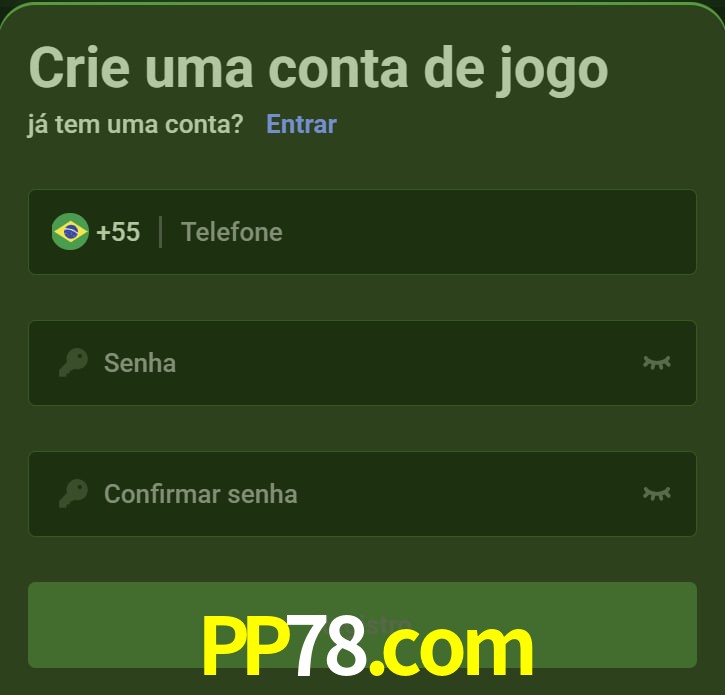Reveal the password in Confirmar senha
Viewport: 725px width, 695px height.
coord(656,493)
